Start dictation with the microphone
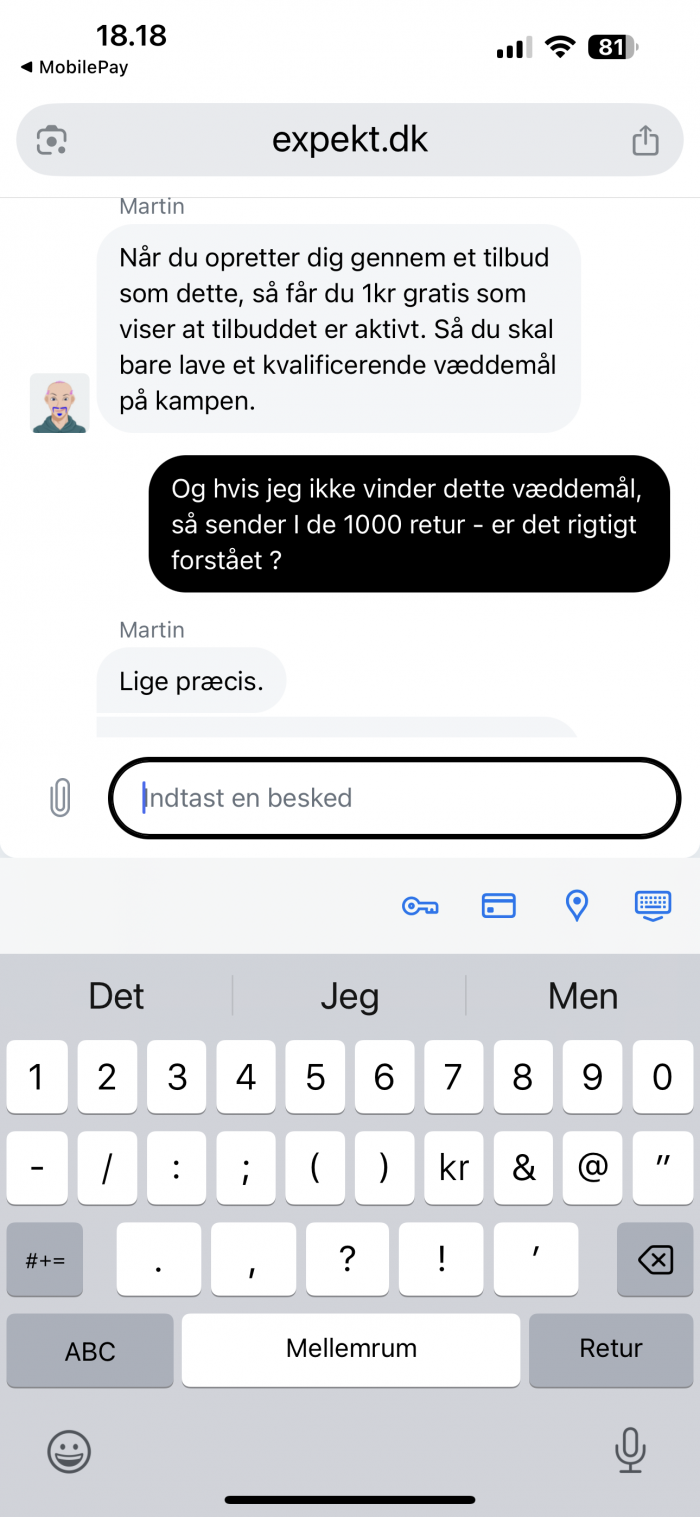Image resolution: width=700 pixels, height=1517 pixels. click(630, 1449)
